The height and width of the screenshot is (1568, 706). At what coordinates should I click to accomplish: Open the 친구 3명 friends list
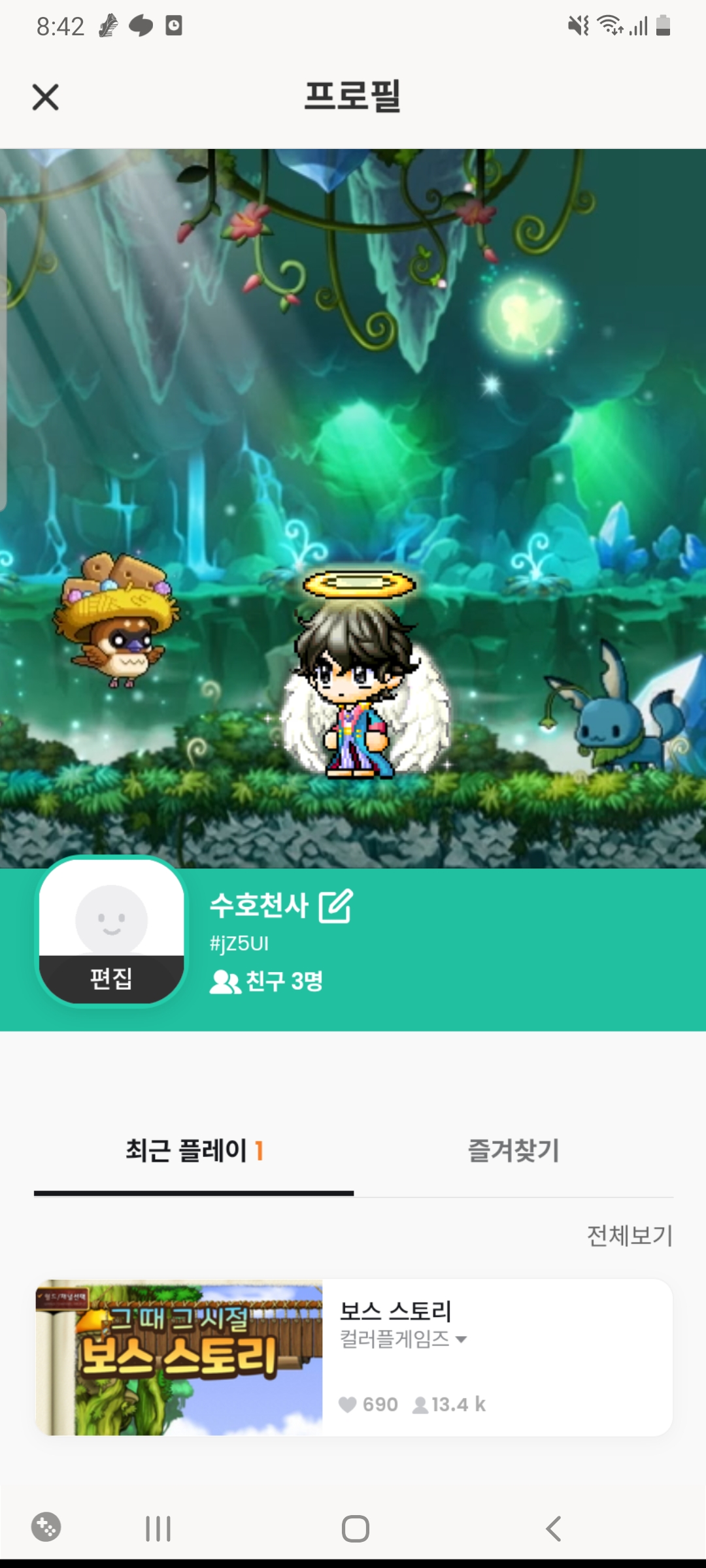pyautogui.click(x=267, y=981)
